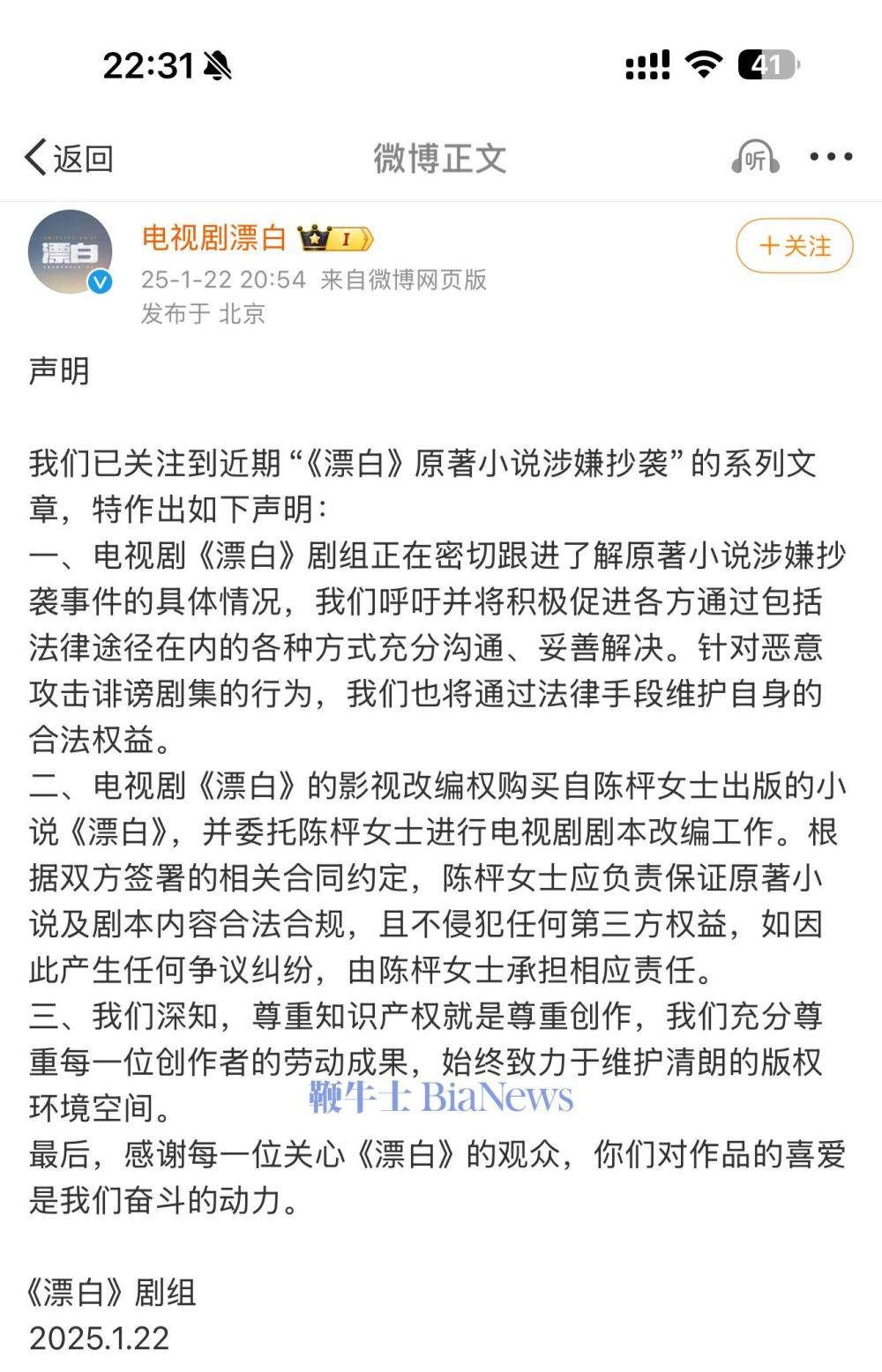This screenshot has width=882, height=1372.
Task: Listen to this post via headphone icon
Action: [x=755, y=158]
